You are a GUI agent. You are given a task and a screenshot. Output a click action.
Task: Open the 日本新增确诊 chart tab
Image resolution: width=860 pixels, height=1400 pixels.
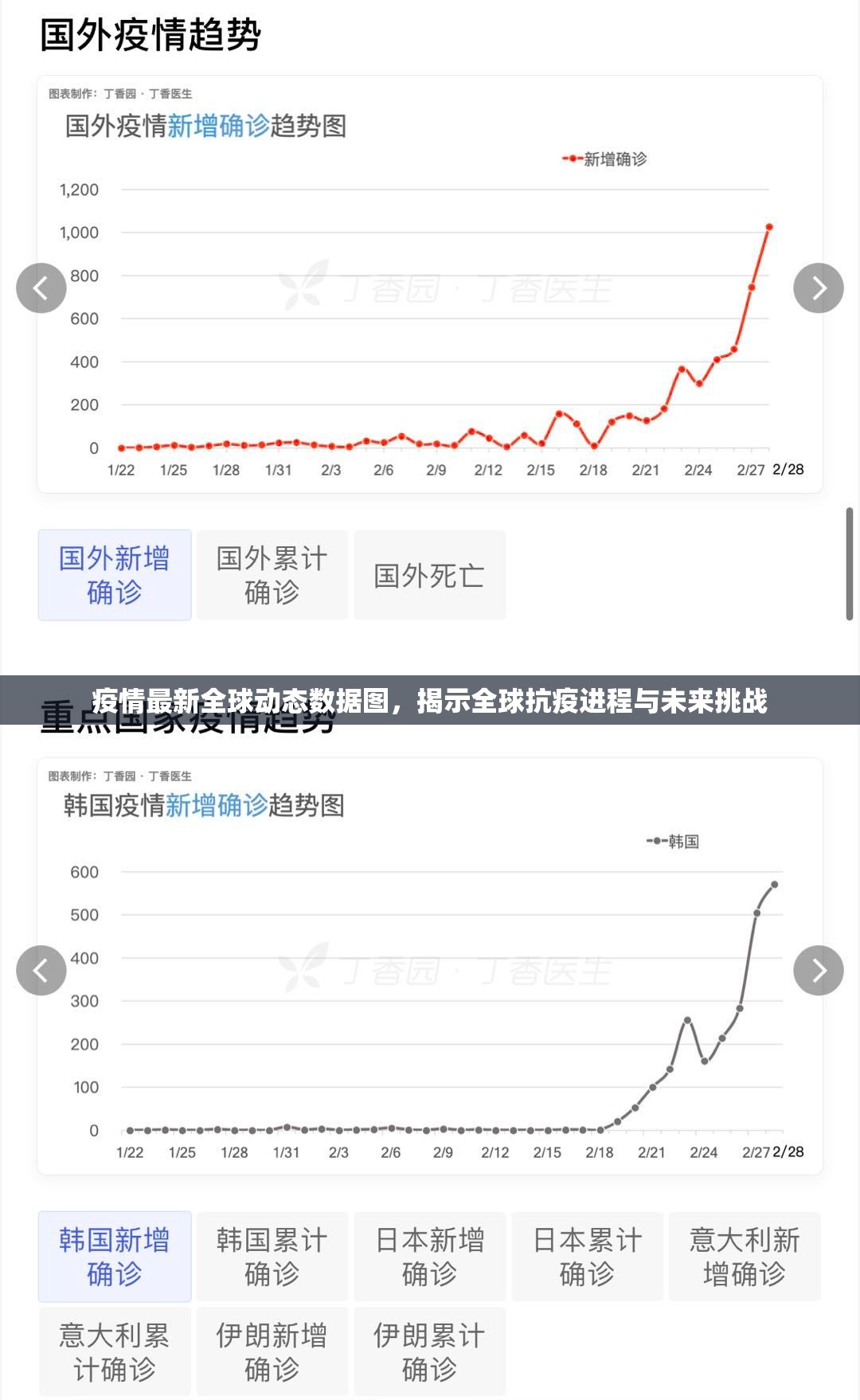click(429, 1256)
